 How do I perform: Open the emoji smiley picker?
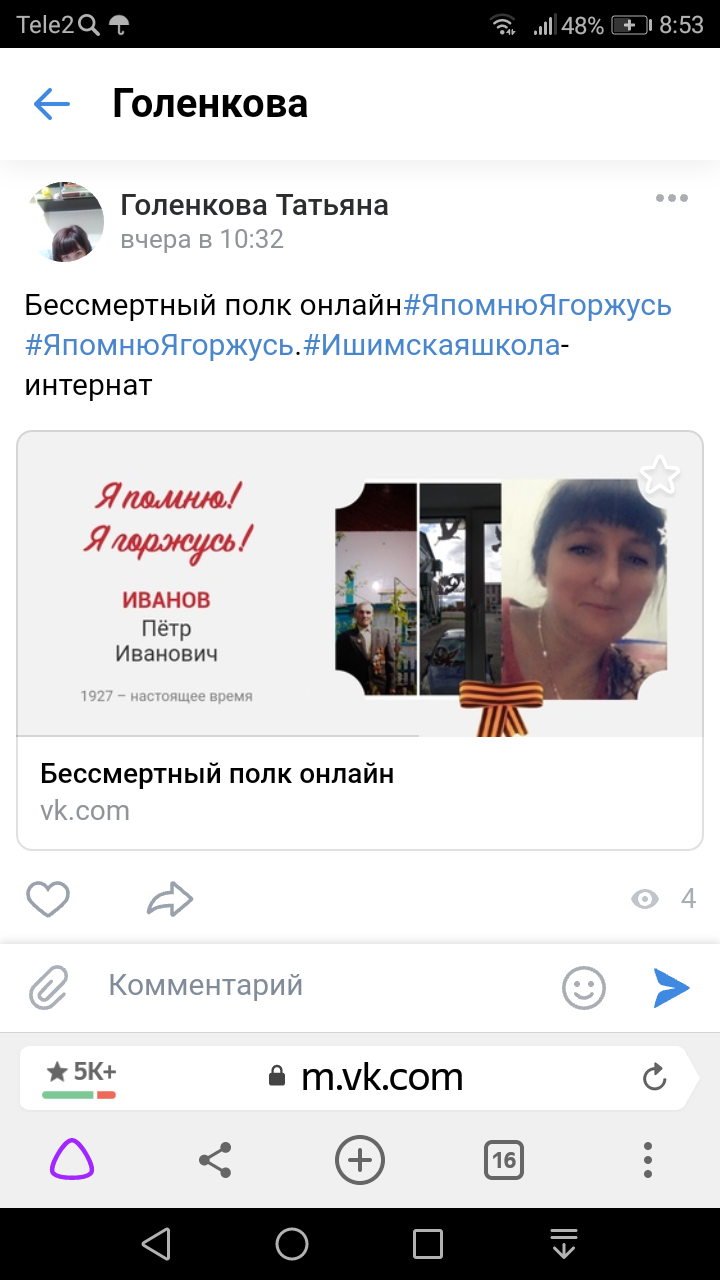pyautogui.click(x=584, y=988)
